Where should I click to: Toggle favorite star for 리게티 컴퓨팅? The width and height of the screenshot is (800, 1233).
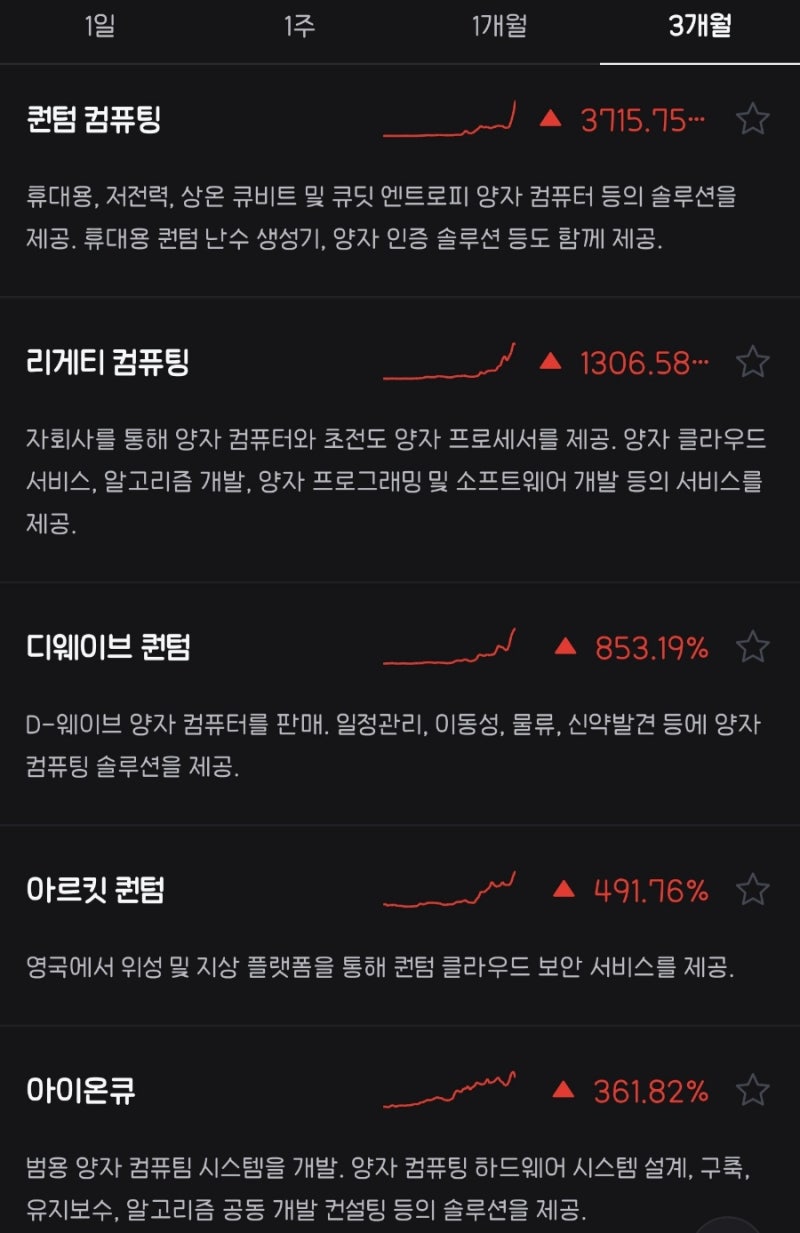coord(752,363)
